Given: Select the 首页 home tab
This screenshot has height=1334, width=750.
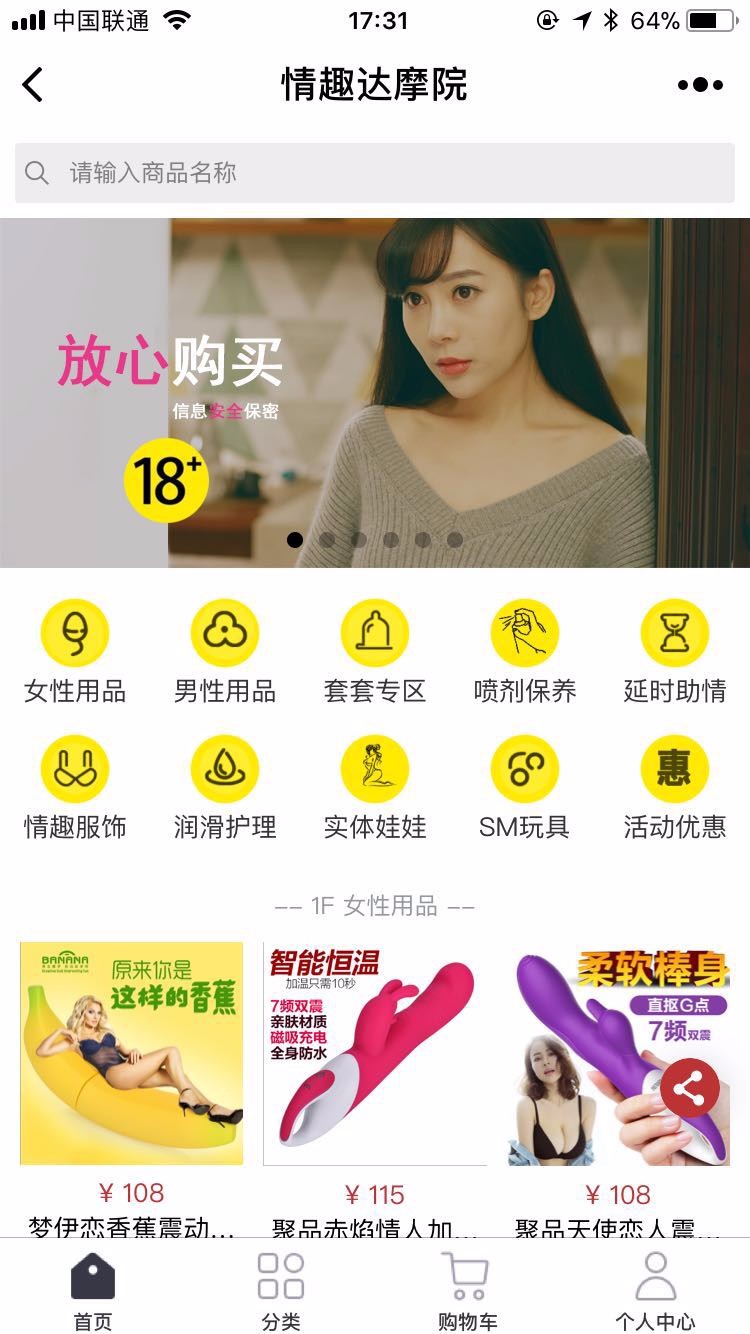Looking at the screenshot, I should click(93, 1290).
